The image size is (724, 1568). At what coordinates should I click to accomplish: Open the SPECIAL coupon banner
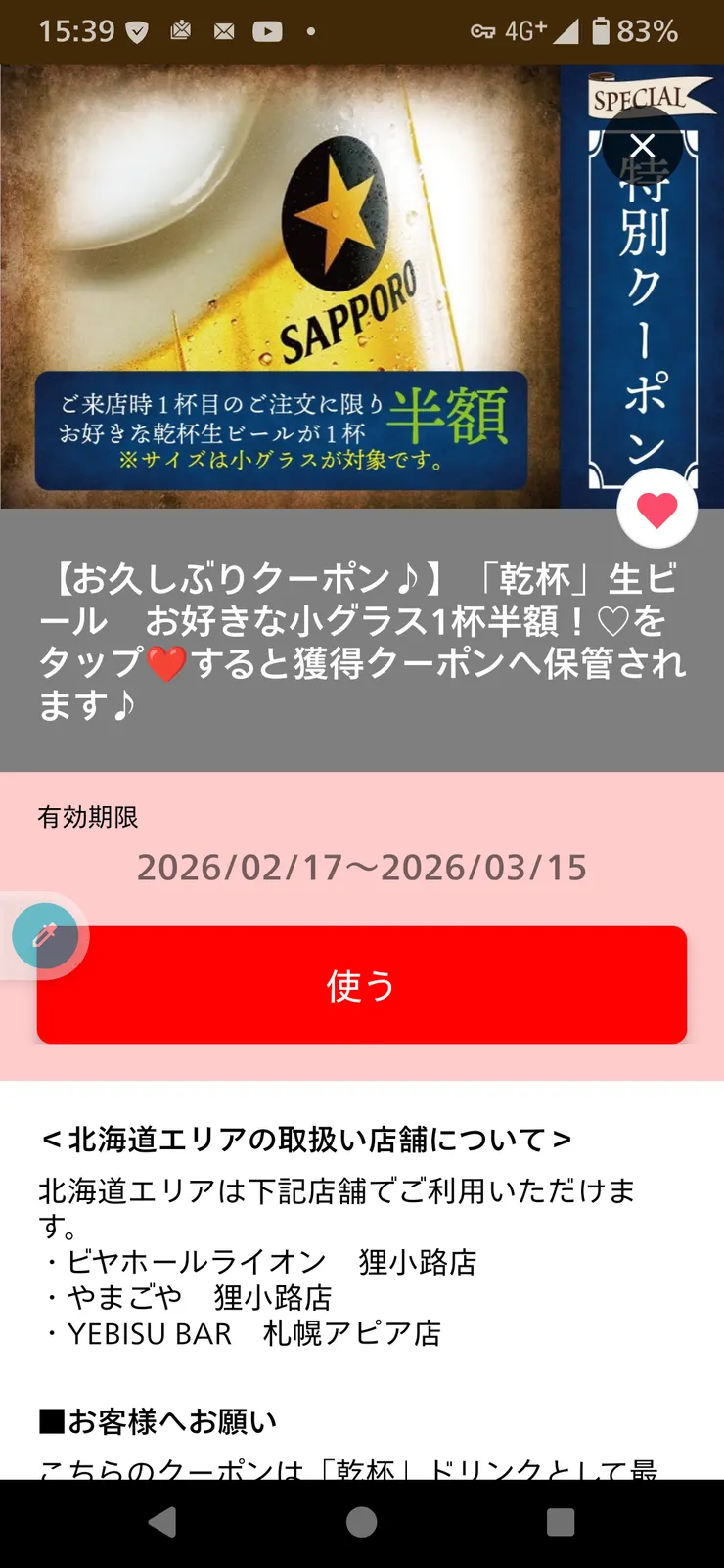[x=641, y=98]
